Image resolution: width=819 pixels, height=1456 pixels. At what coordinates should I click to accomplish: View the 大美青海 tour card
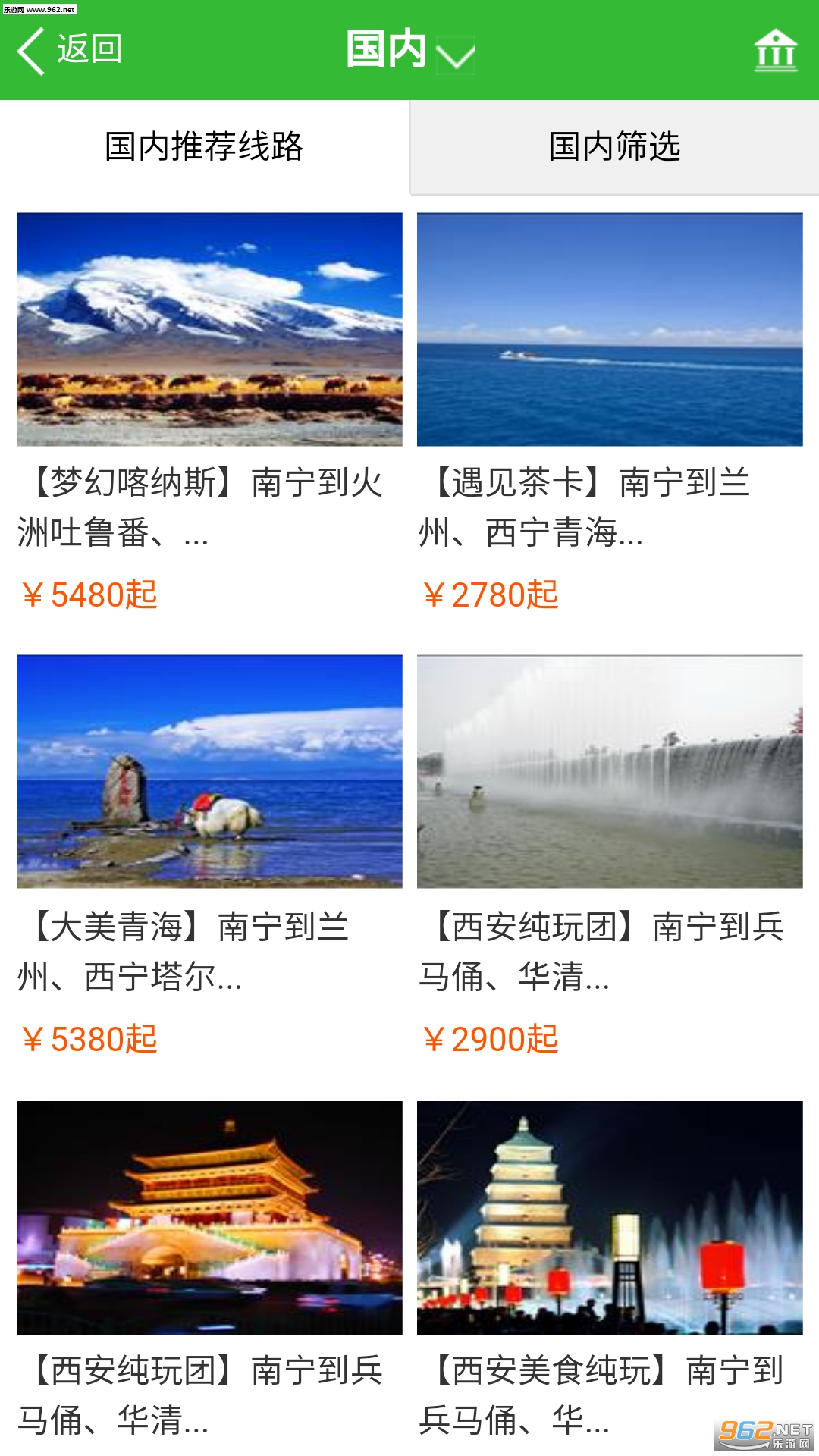coord(209,772)
